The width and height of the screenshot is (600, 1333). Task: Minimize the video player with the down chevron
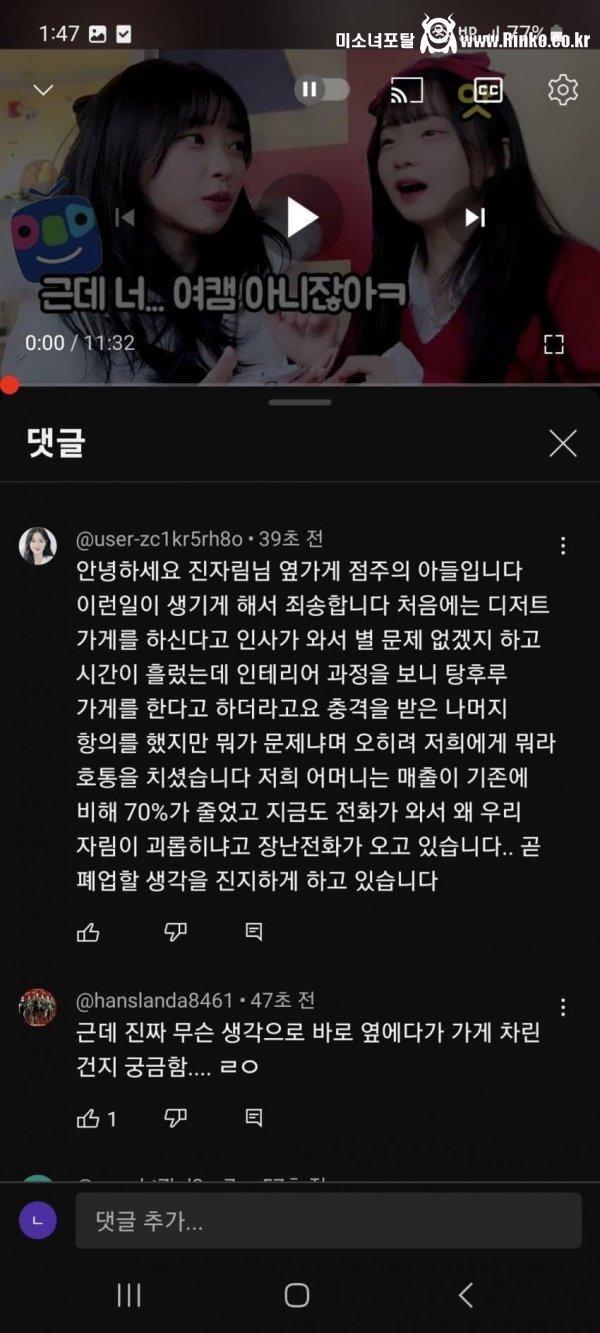[43, 90]
